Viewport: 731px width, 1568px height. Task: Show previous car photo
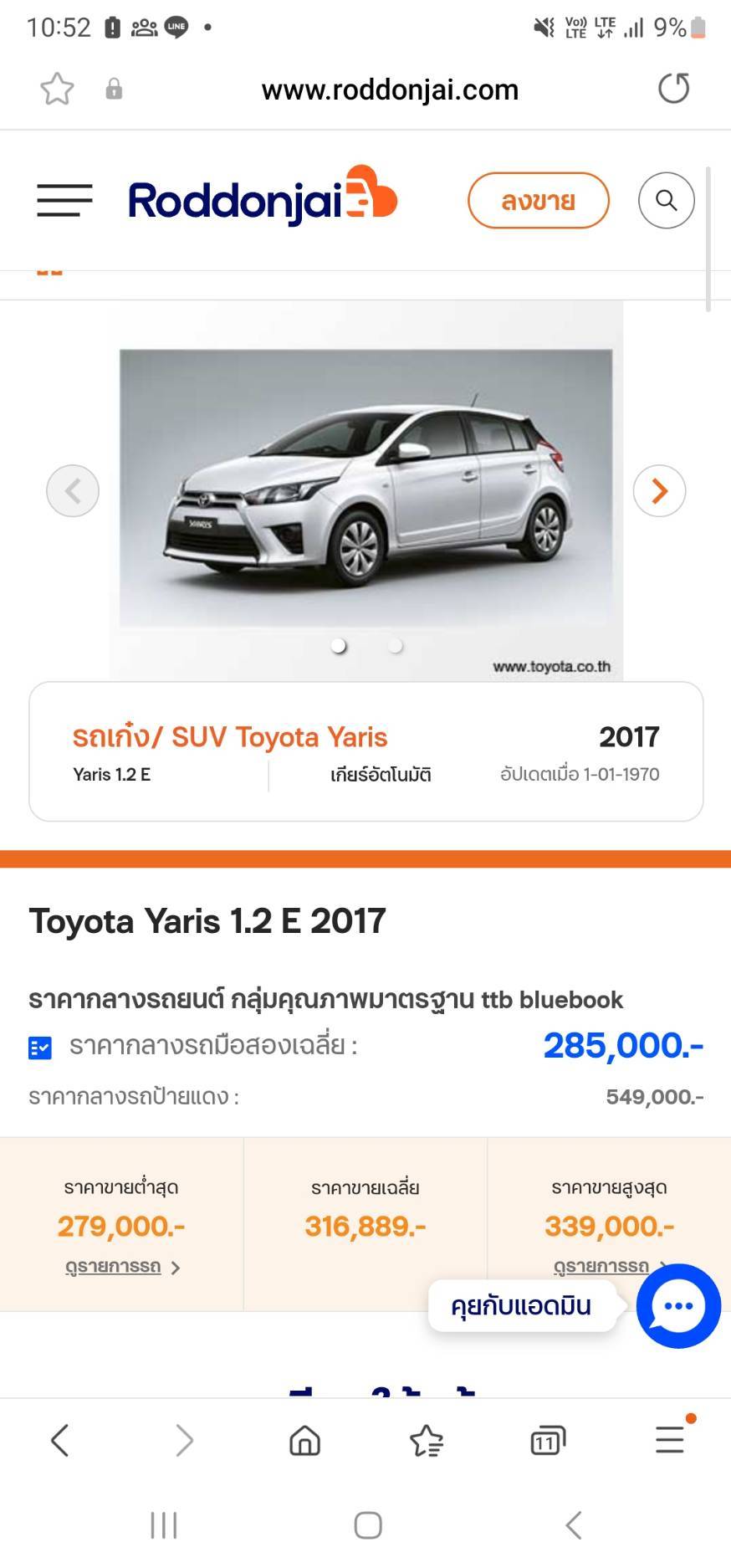(x=73, y=490)
